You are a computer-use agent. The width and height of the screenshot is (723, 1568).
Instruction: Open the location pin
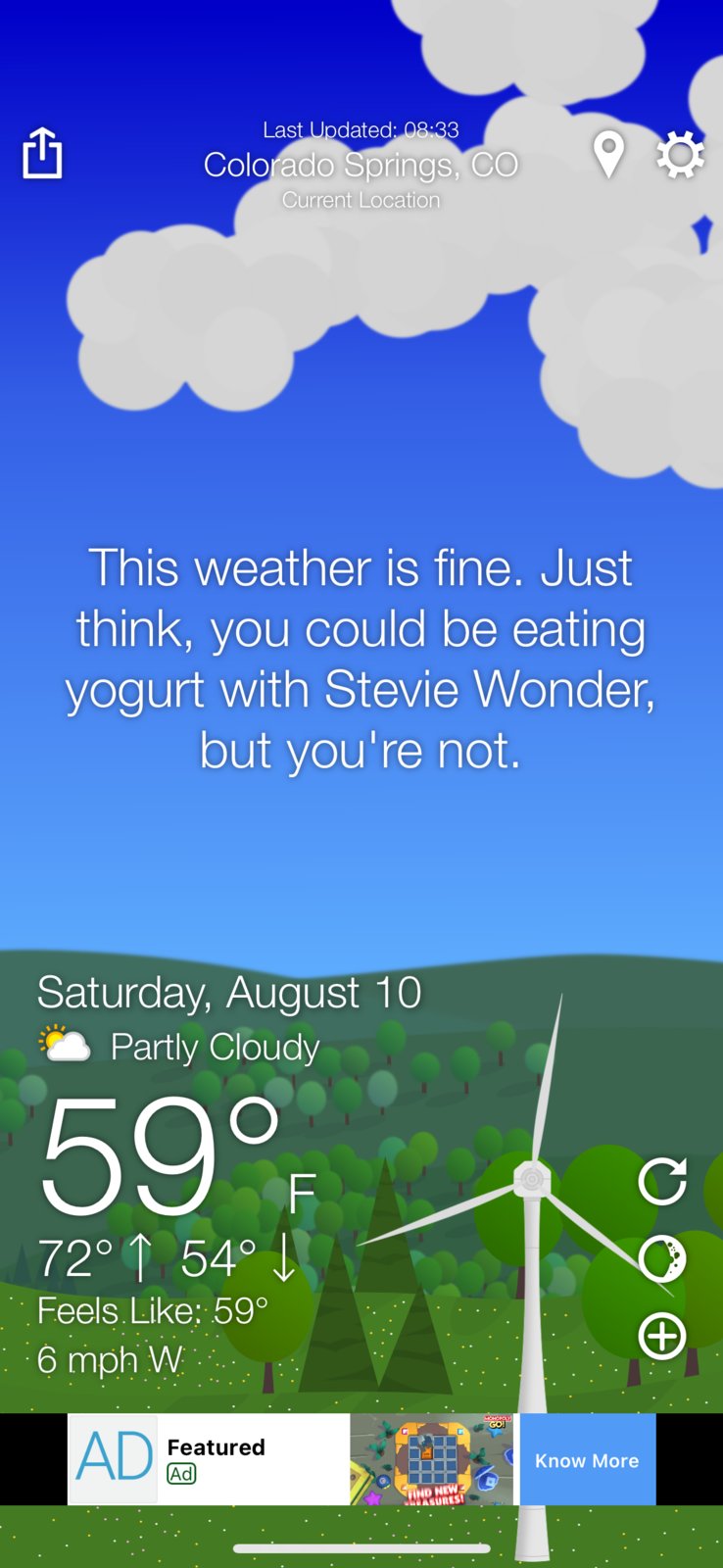click(x=608, y=154)
